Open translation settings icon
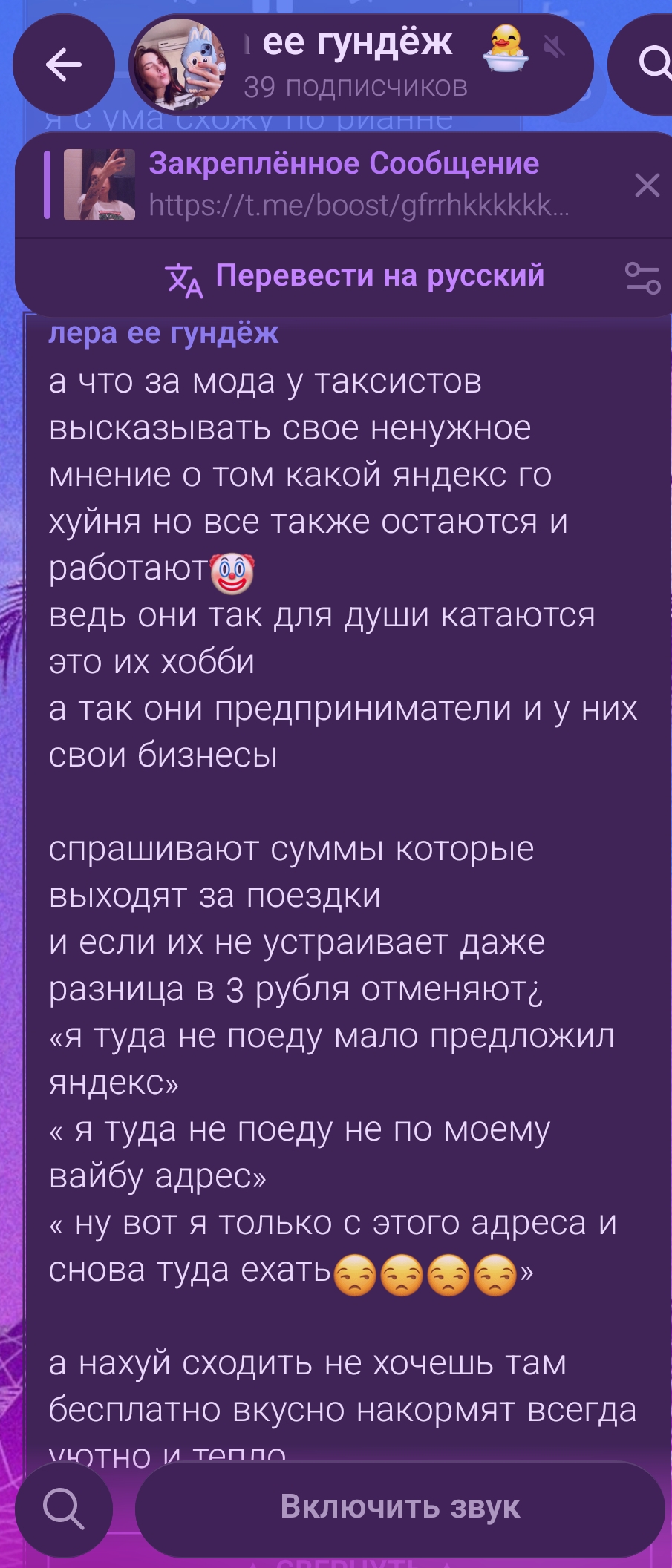672x1568 pixels. point(642,278)
